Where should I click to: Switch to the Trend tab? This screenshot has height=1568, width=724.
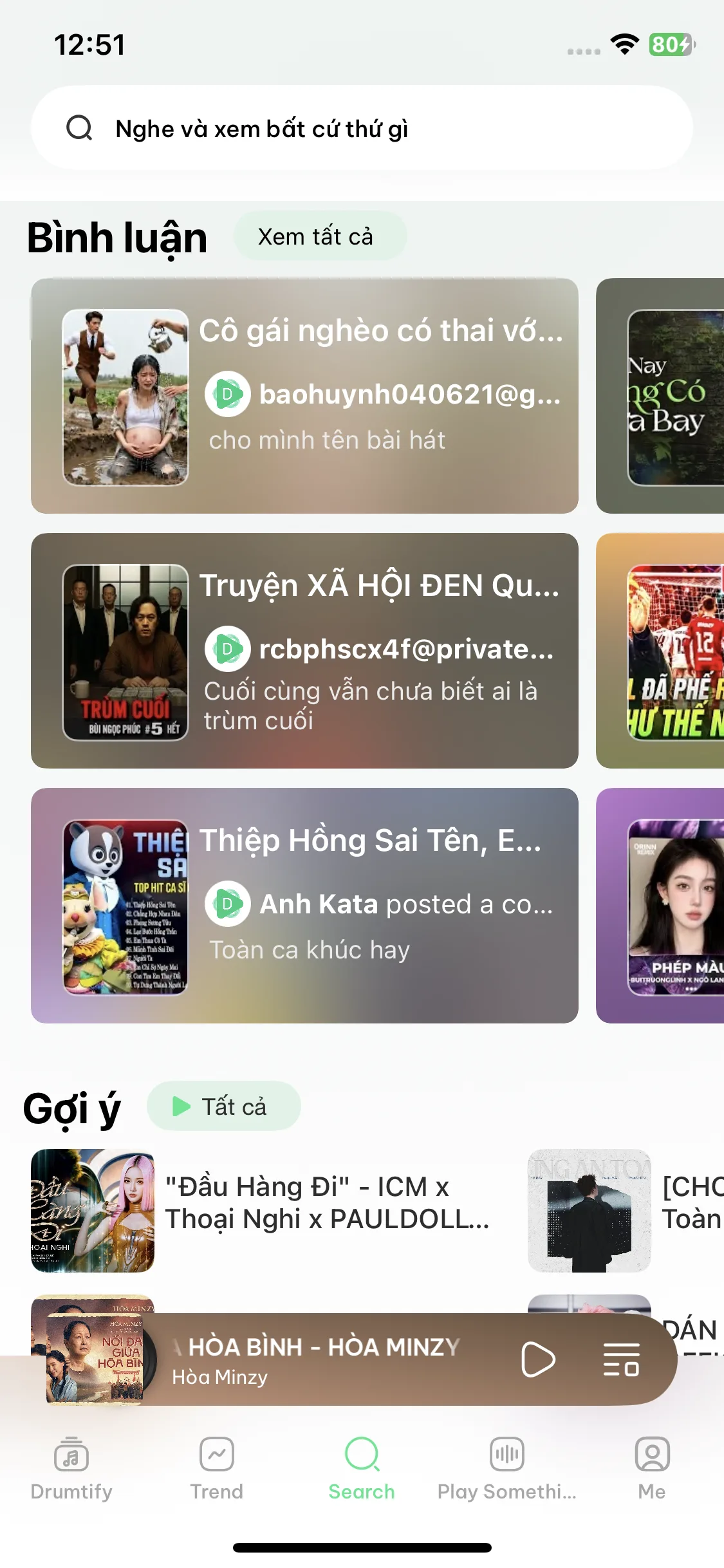[x=217, y=1474]
